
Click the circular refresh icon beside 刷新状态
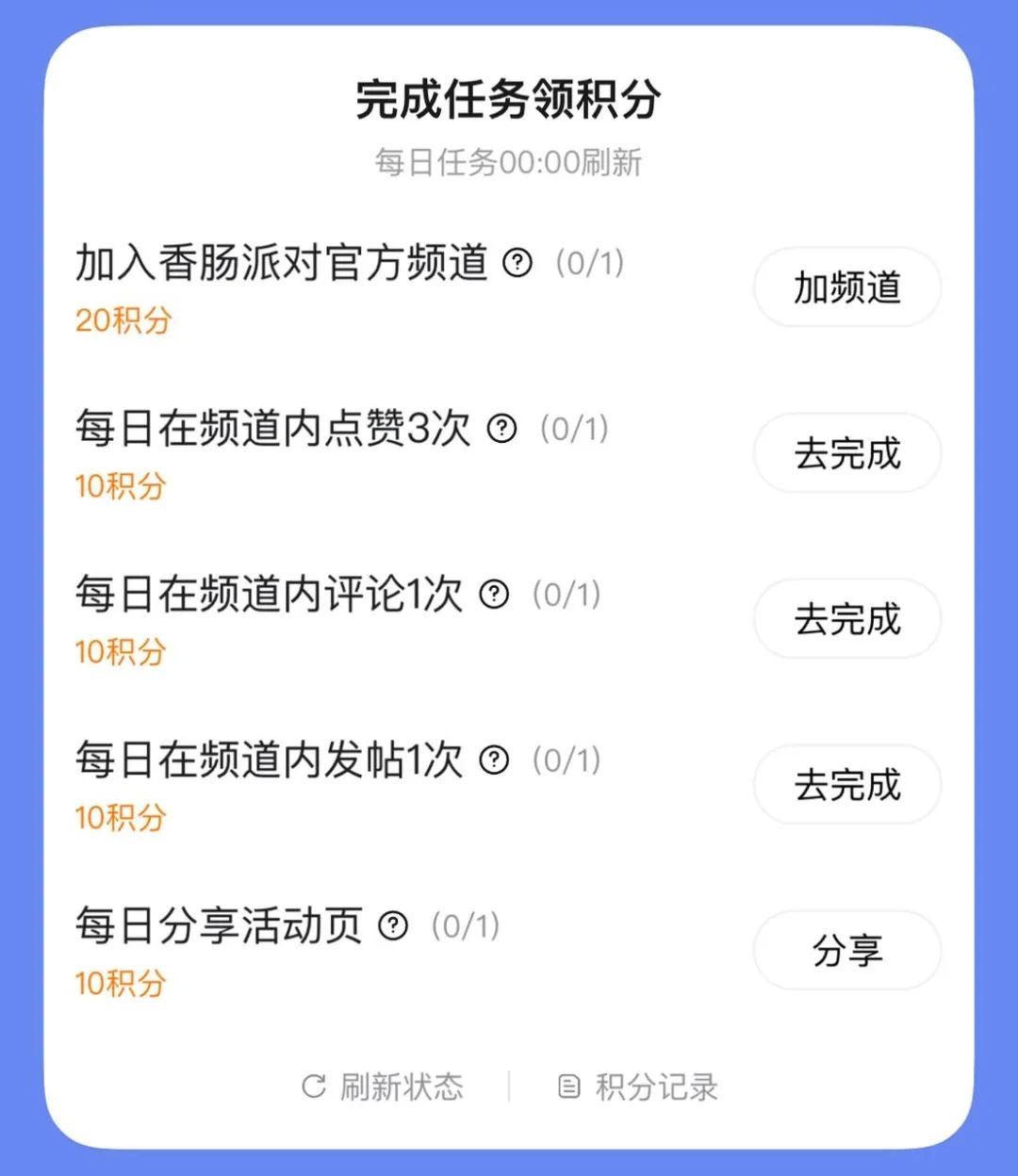pyautogui.click(x=312, y=1086)
